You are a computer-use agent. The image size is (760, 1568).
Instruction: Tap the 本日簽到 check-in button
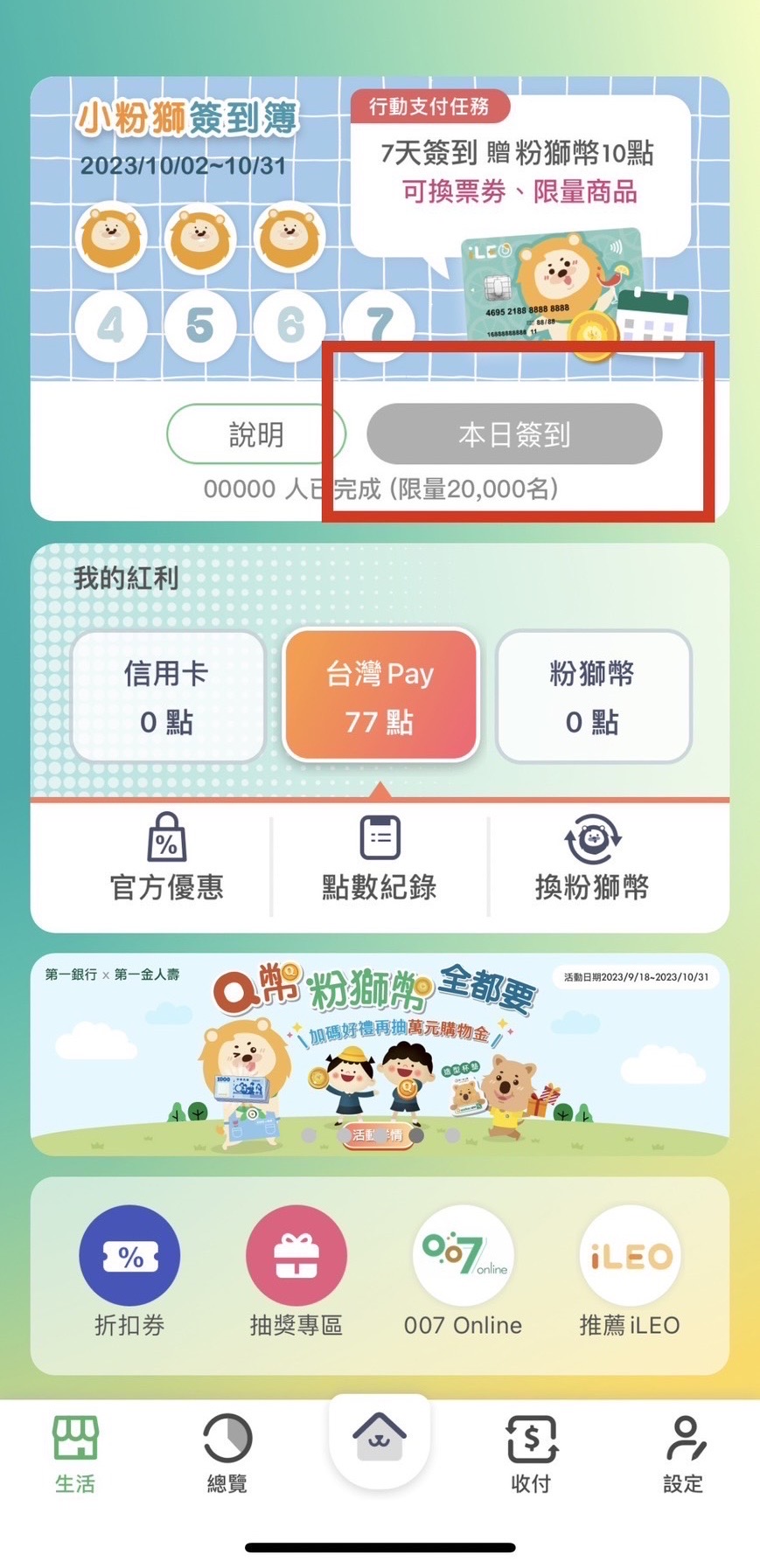pos(513,434)
